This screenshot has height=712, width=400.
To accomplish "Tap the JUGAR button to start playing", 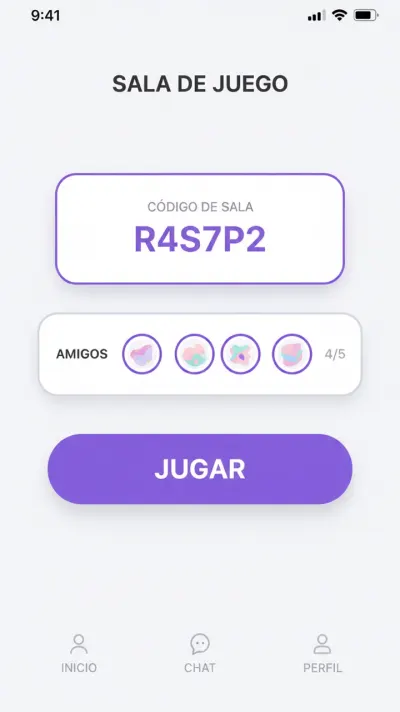I will coord(200,469).
